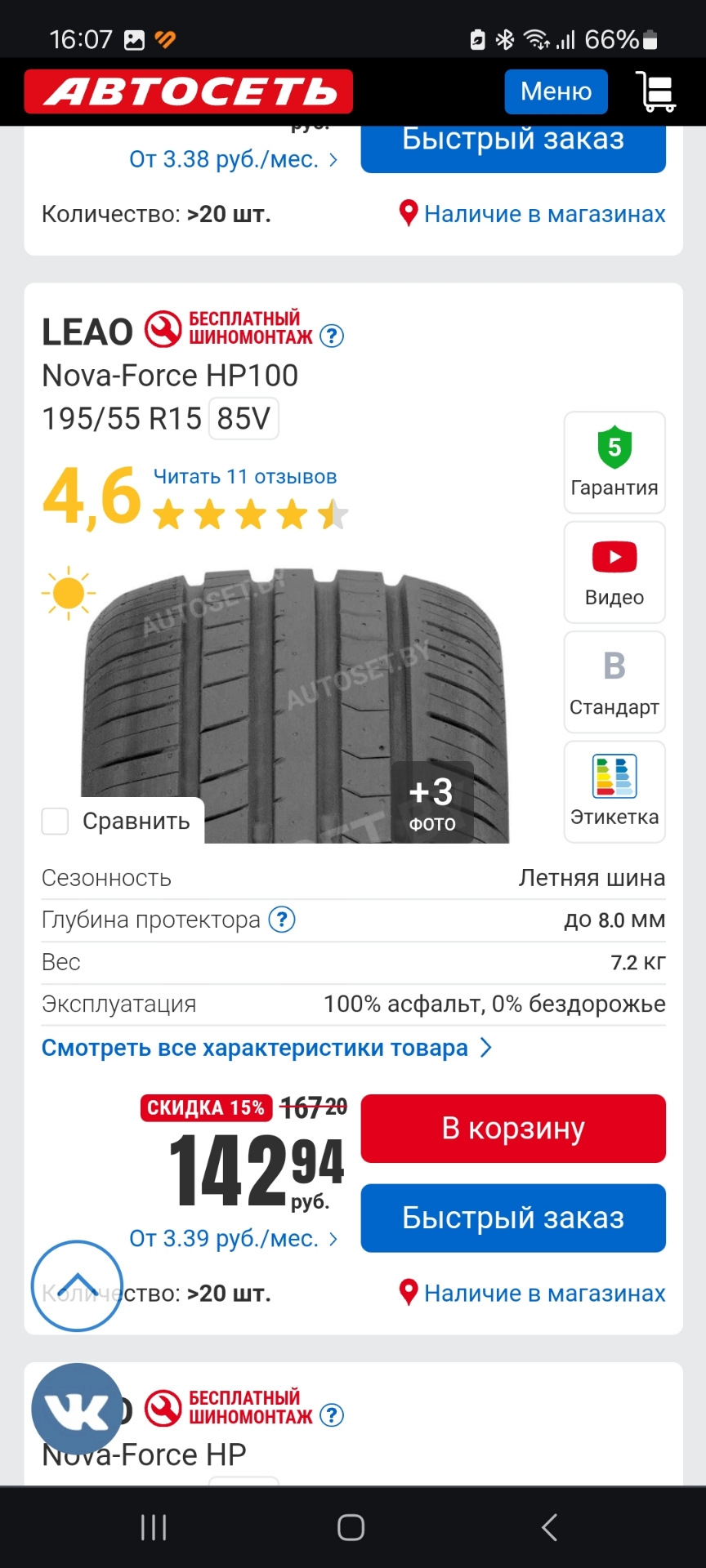Open the VK chat bubble

coord(77,1409)
